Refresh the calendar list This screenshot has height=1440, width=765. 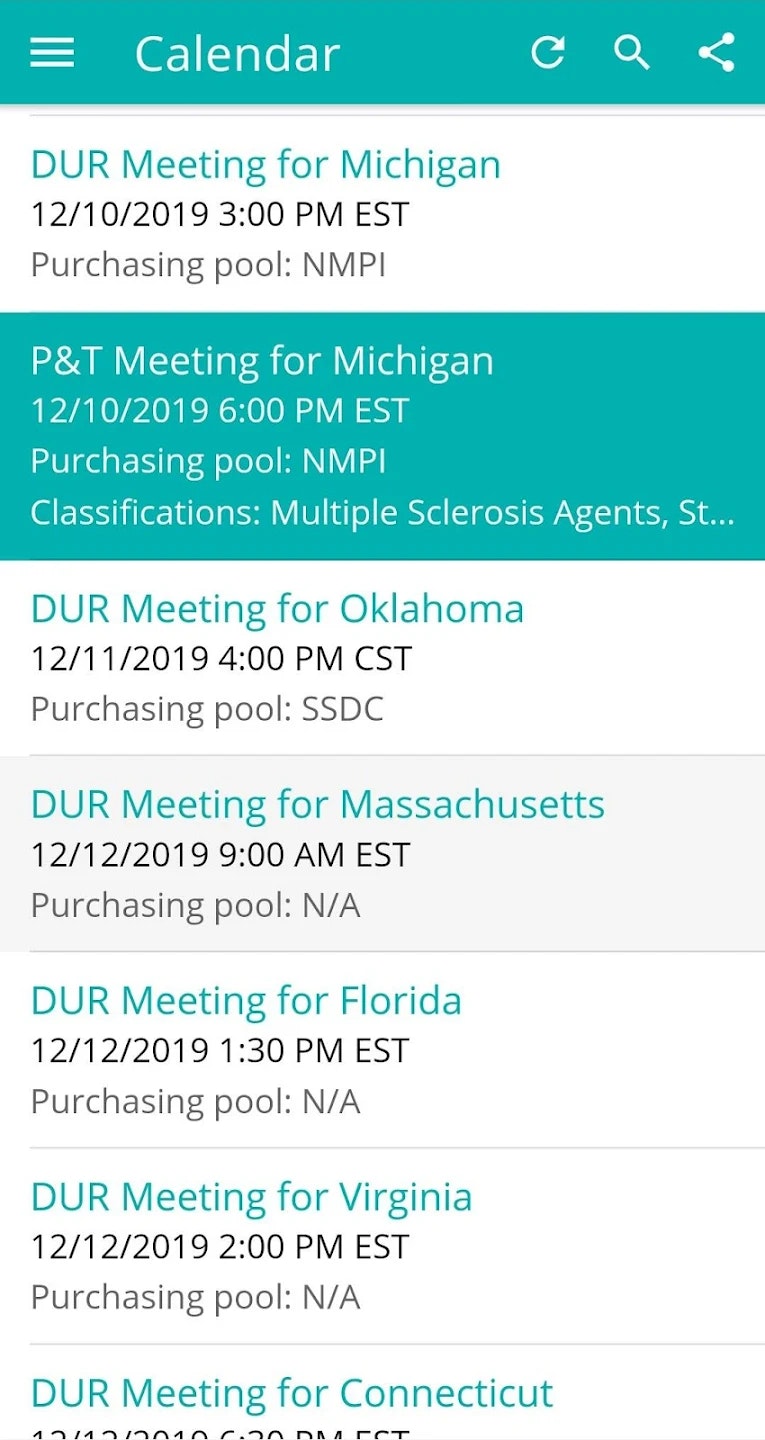pos(548,53)
